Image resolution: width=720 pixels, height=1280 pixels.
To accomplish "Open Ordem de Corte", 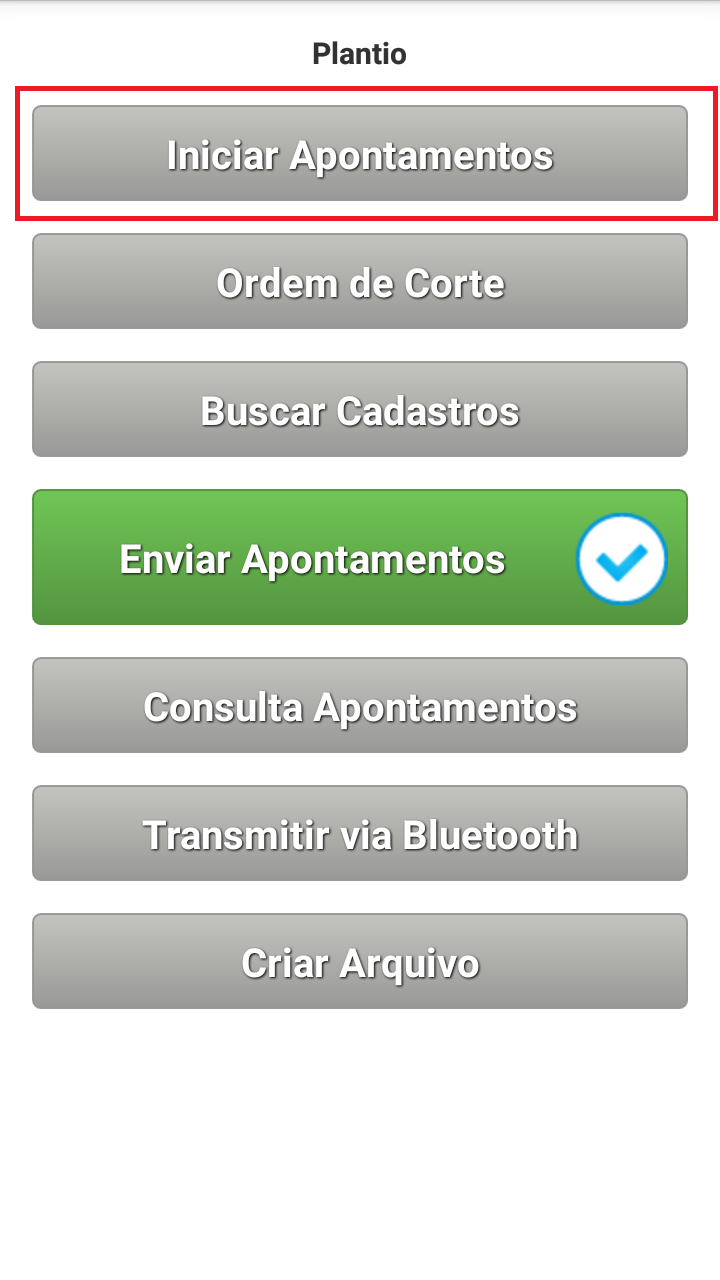I will (x=360, y=282).
